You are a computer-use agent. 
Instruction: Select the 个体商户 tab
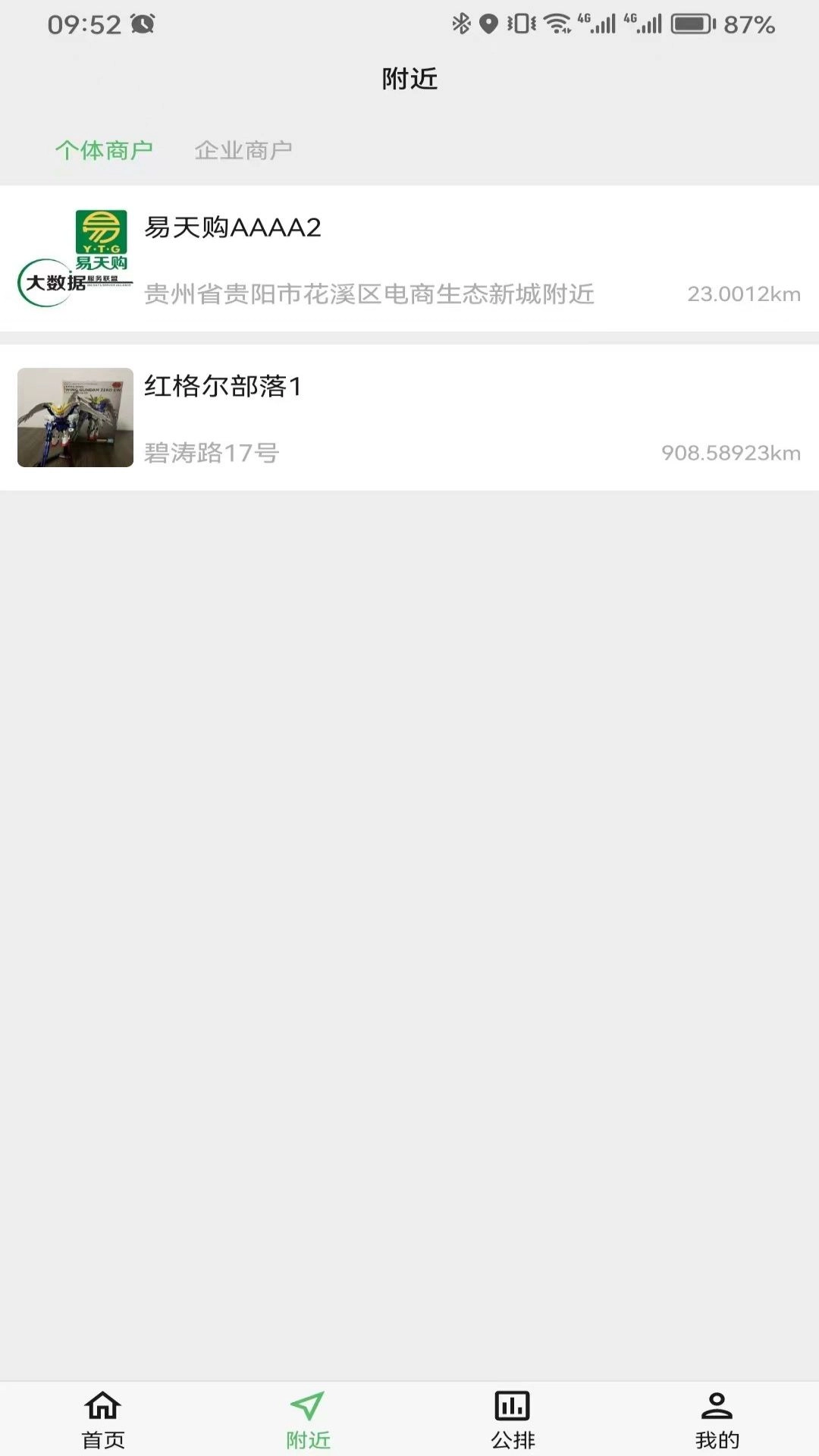[104, 150]
